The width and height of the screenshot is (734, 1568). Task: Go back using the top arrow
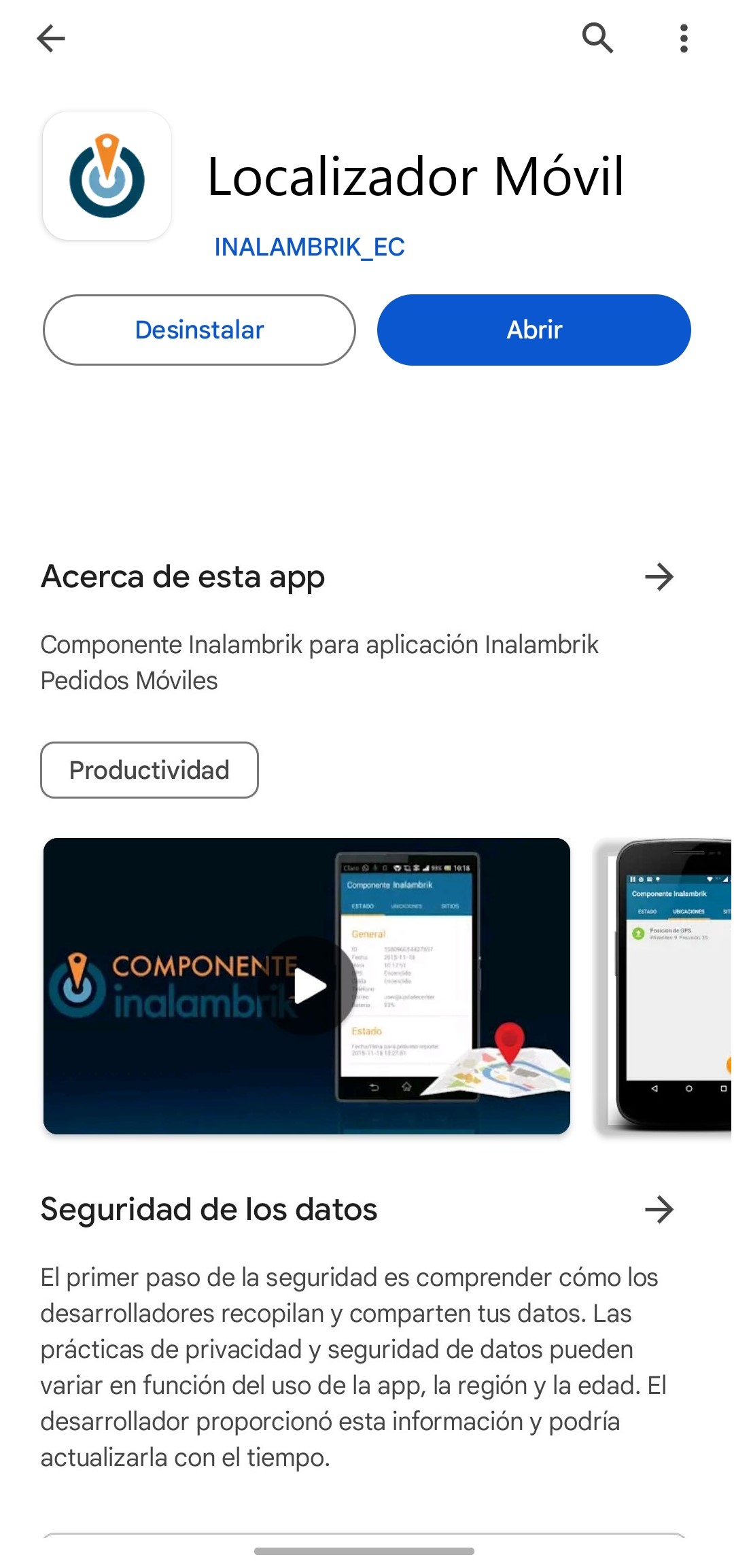tap(51, 39)
